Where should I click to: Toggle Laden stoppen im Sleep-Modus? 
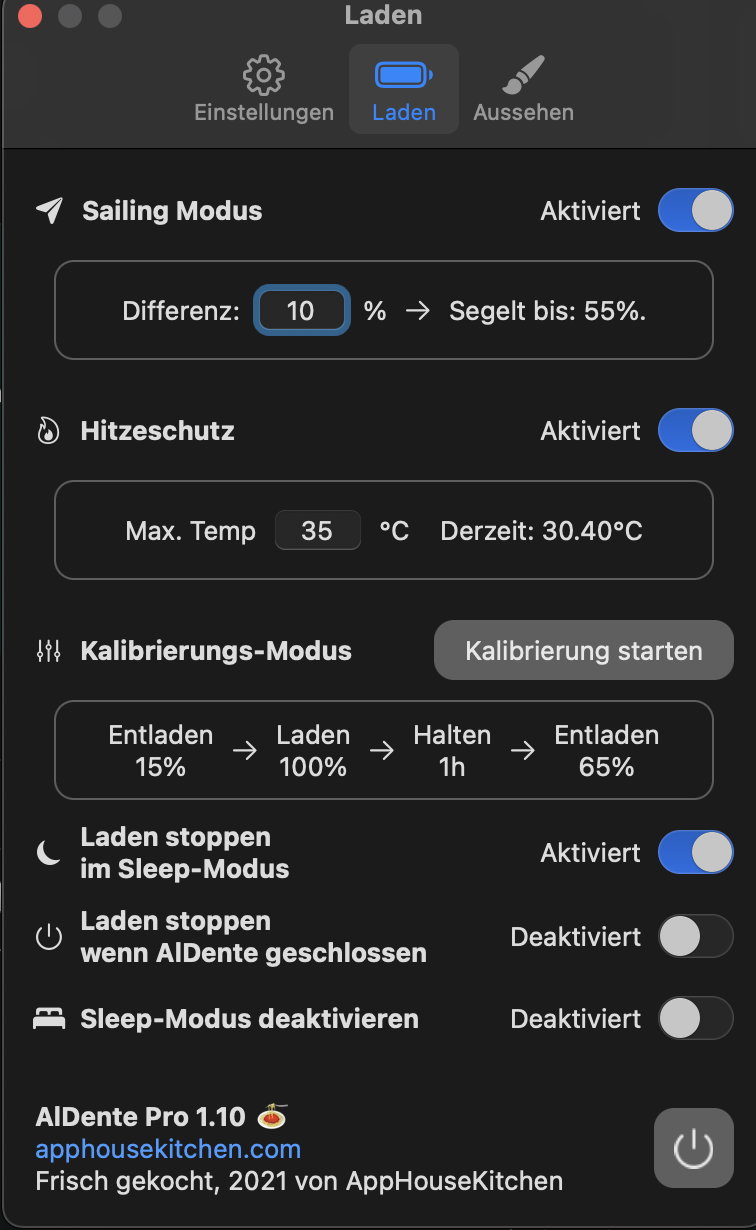coord(696,853)
